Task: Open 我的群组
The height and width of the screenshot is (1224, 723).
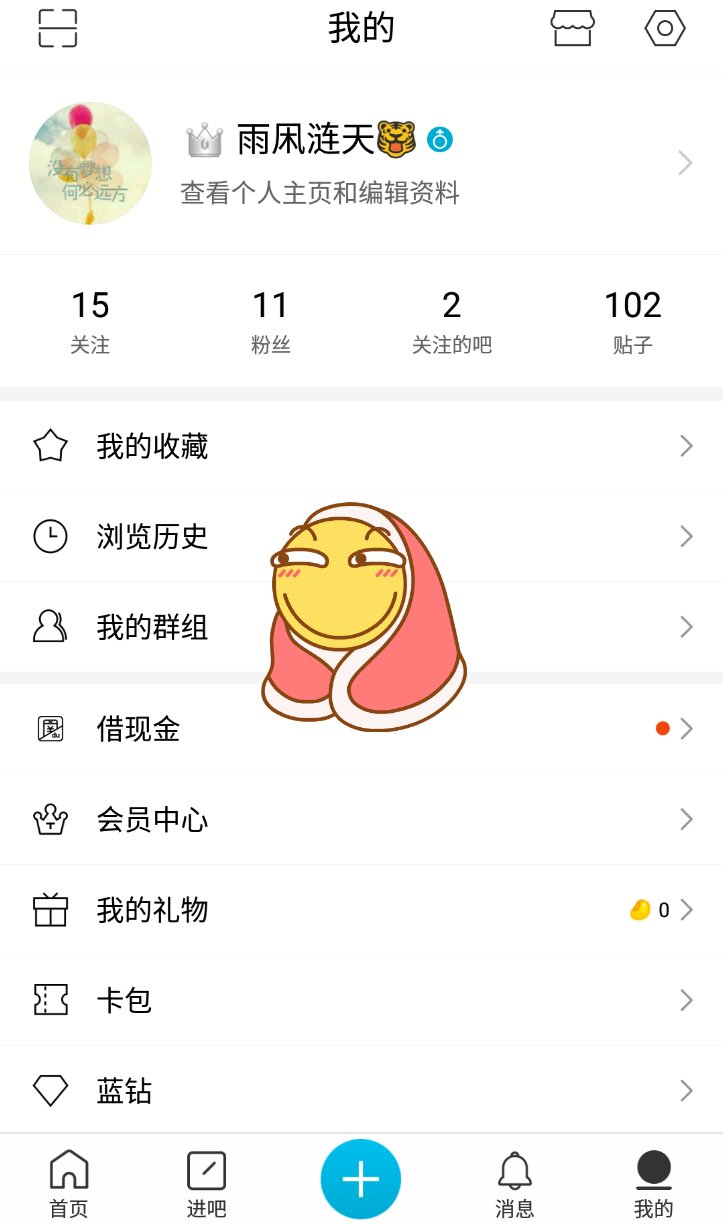Action: pos(152,627)
